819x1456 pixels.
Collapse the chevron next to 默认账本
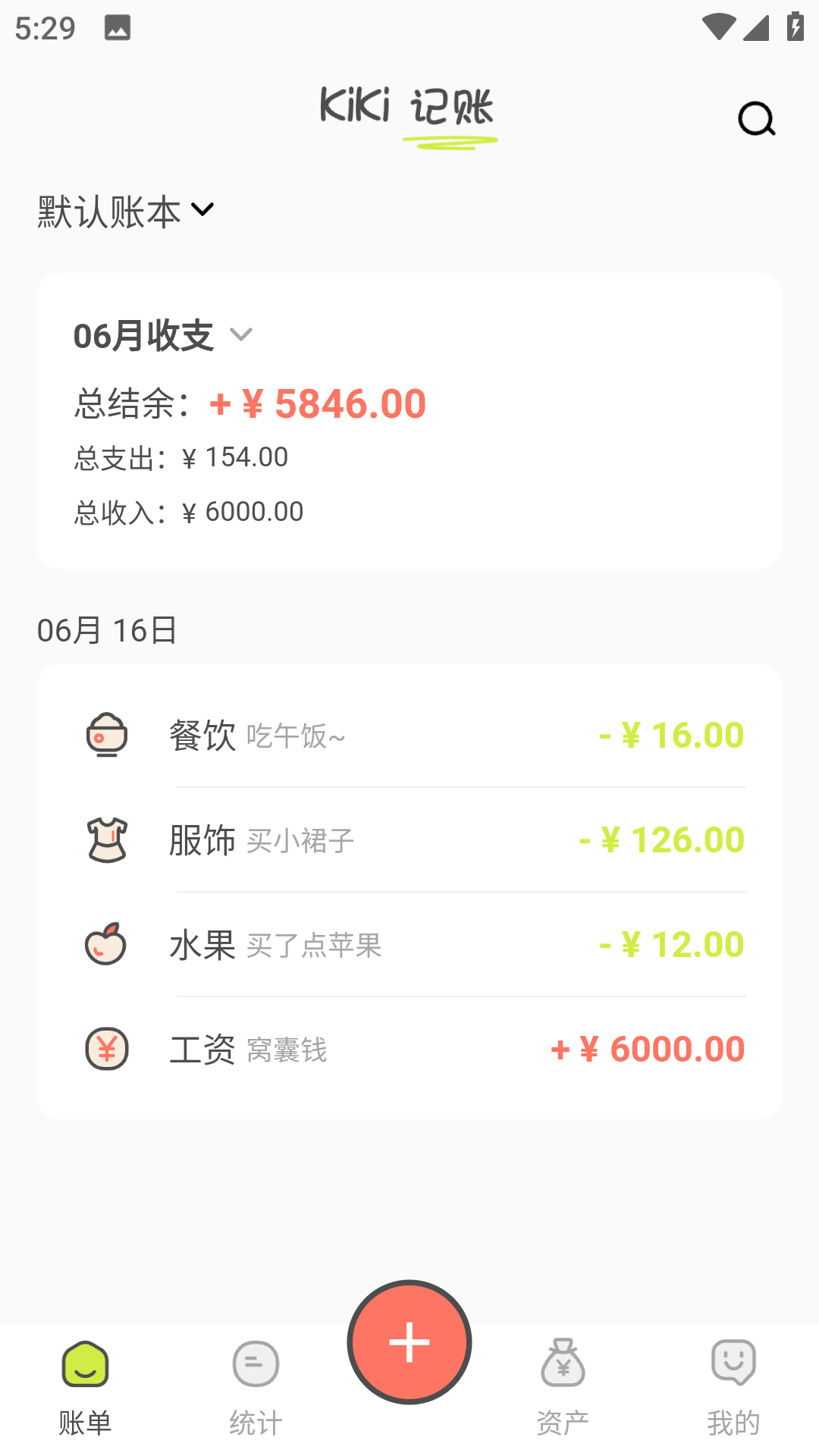coord(202,211)
